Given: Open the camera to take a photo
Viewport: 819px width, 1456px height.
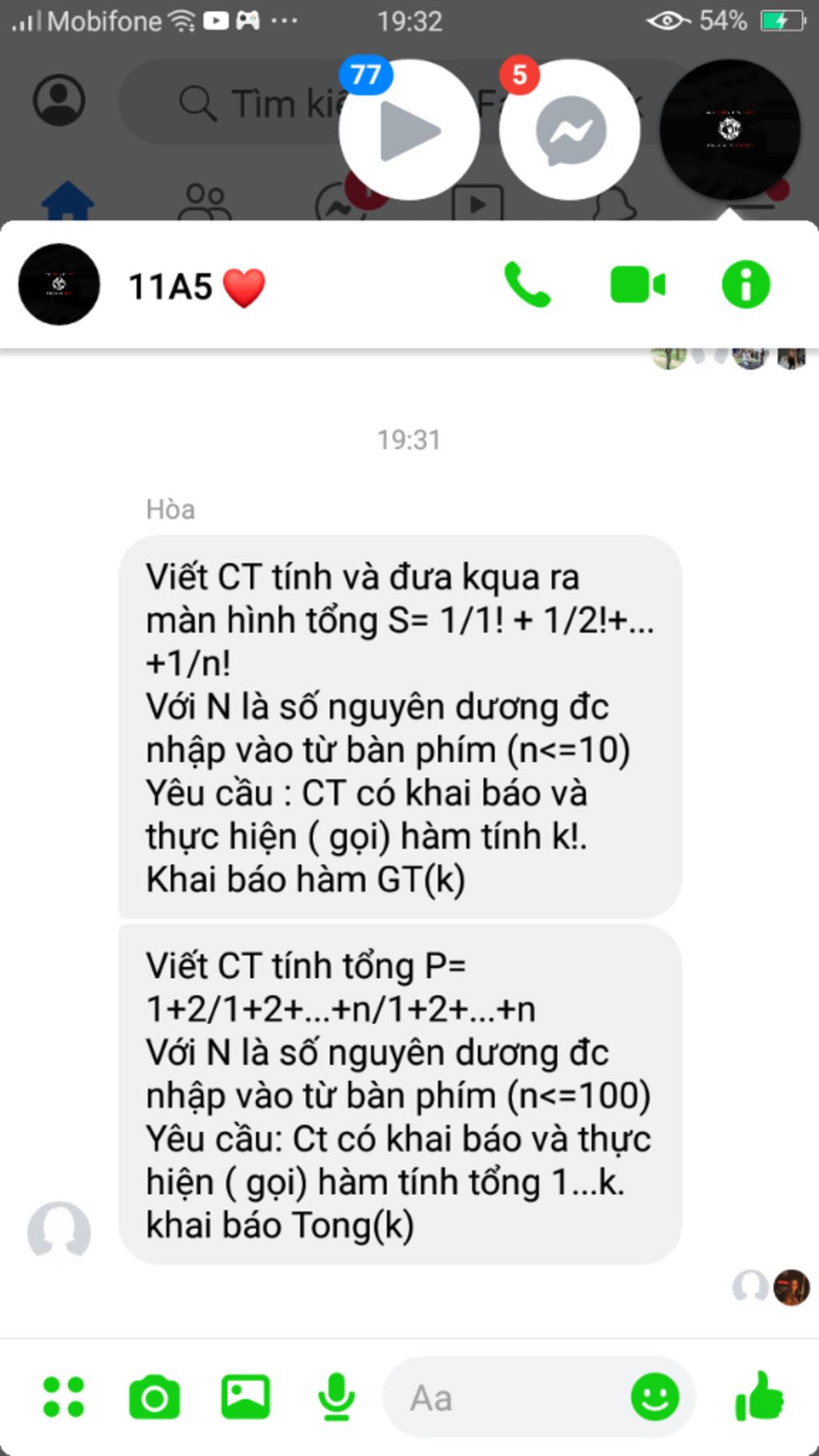Looking at the screenshot, I should [x=154, y=1398].
